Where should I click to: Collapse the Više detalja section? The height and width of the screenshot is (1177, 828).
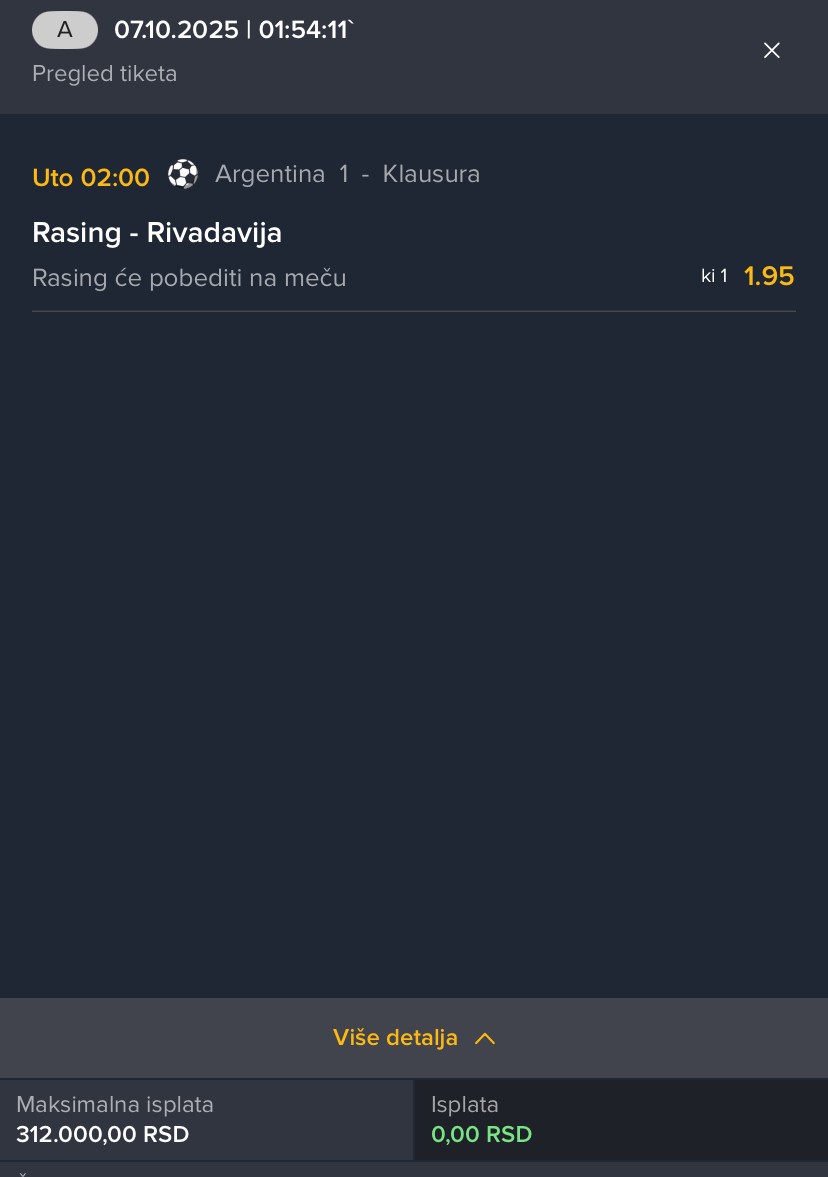[414, 1038]
